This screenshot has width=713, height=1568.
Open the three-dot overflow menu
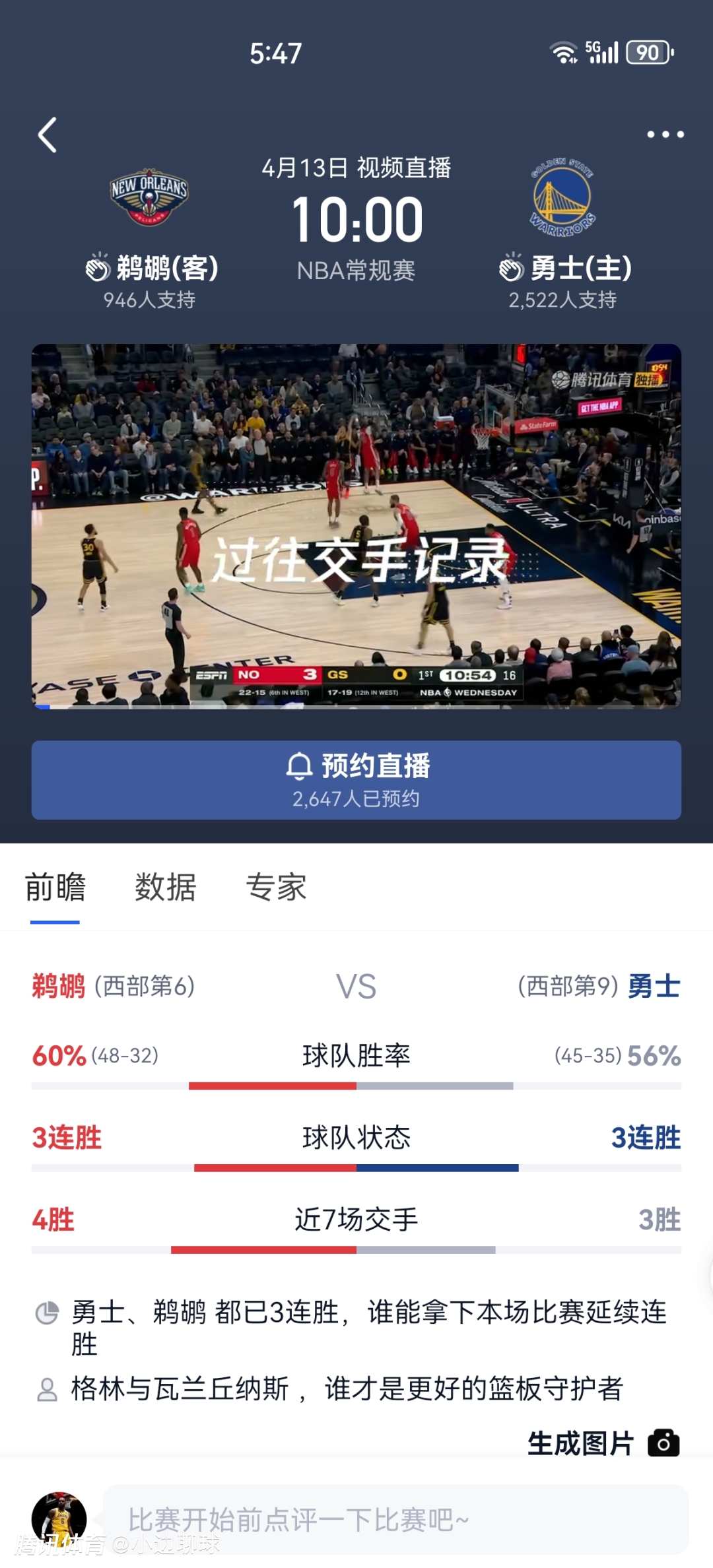(x=665, y=135)
